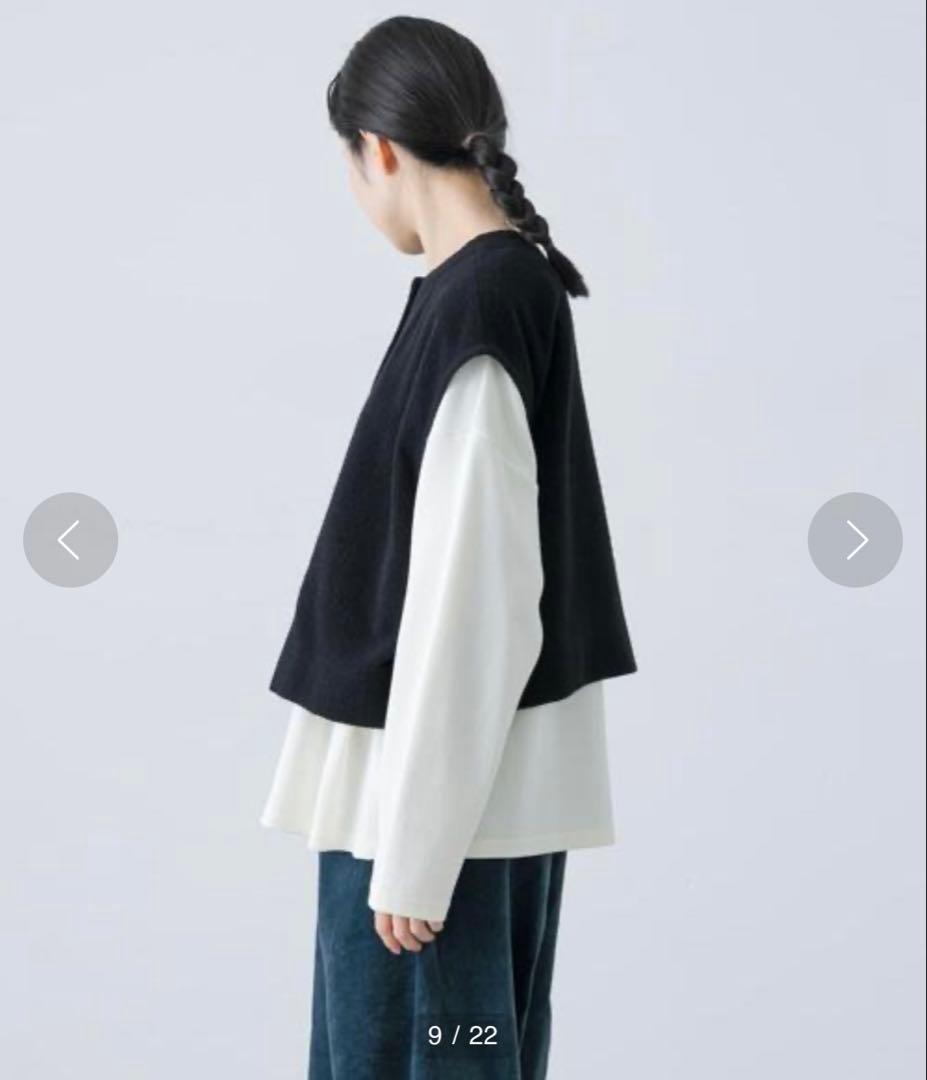This screenshot has width=927, height=1080.
Task: Go to the next product image
Action: (x=855, y=540)
